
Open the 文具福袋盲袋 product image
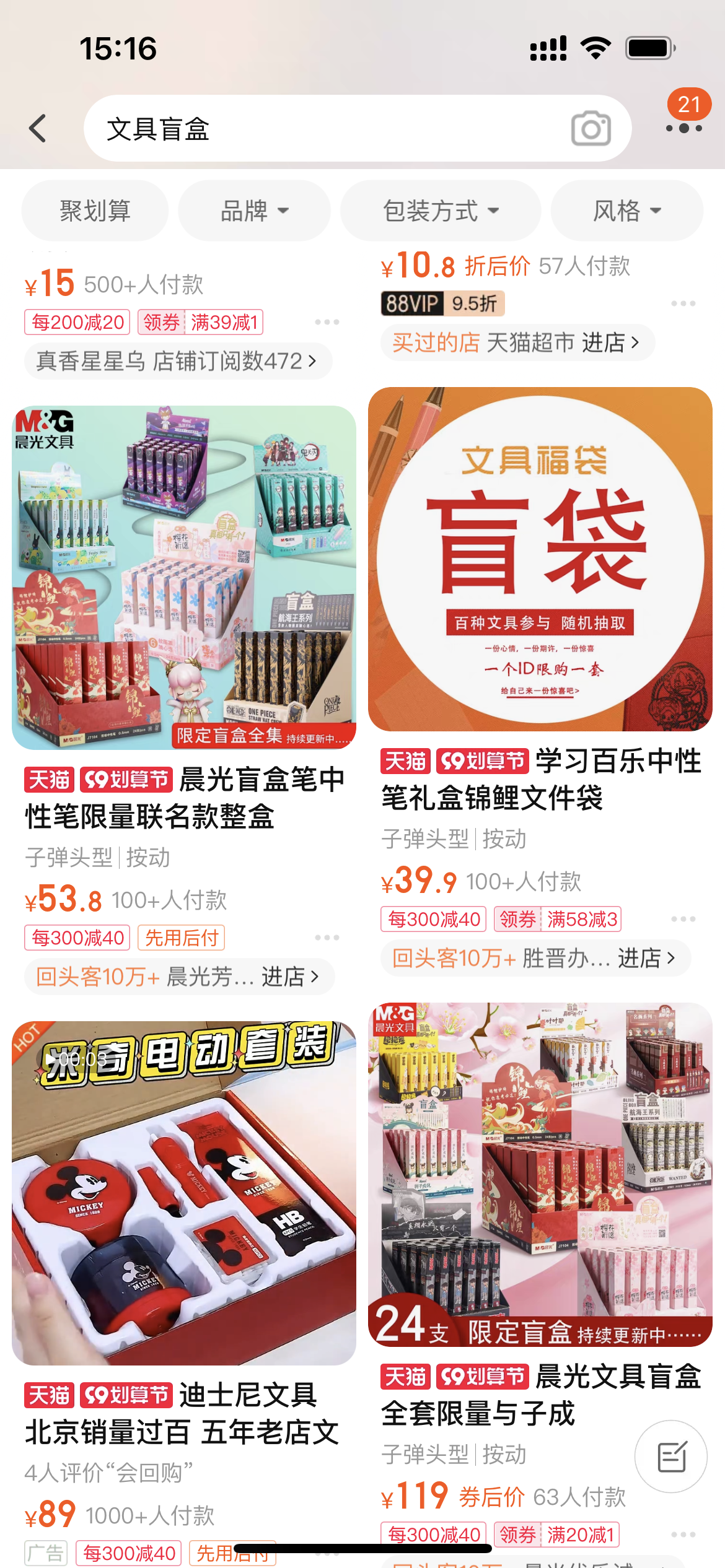tap(540, 559)
